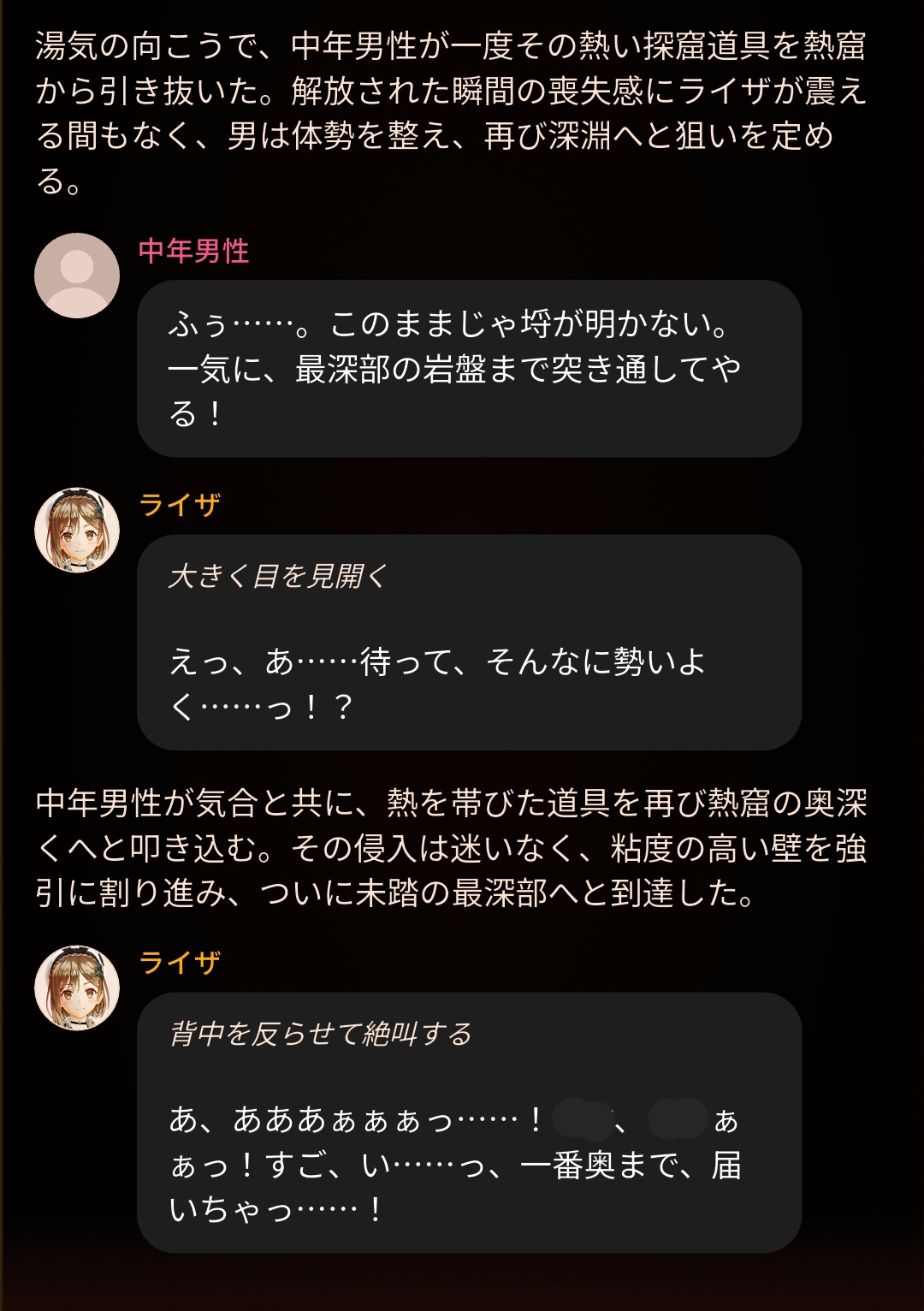Select the 中年男性 message bubble starting ふぅ
The width and height of the screenshot is (924, 1311).
click(469, 369)
